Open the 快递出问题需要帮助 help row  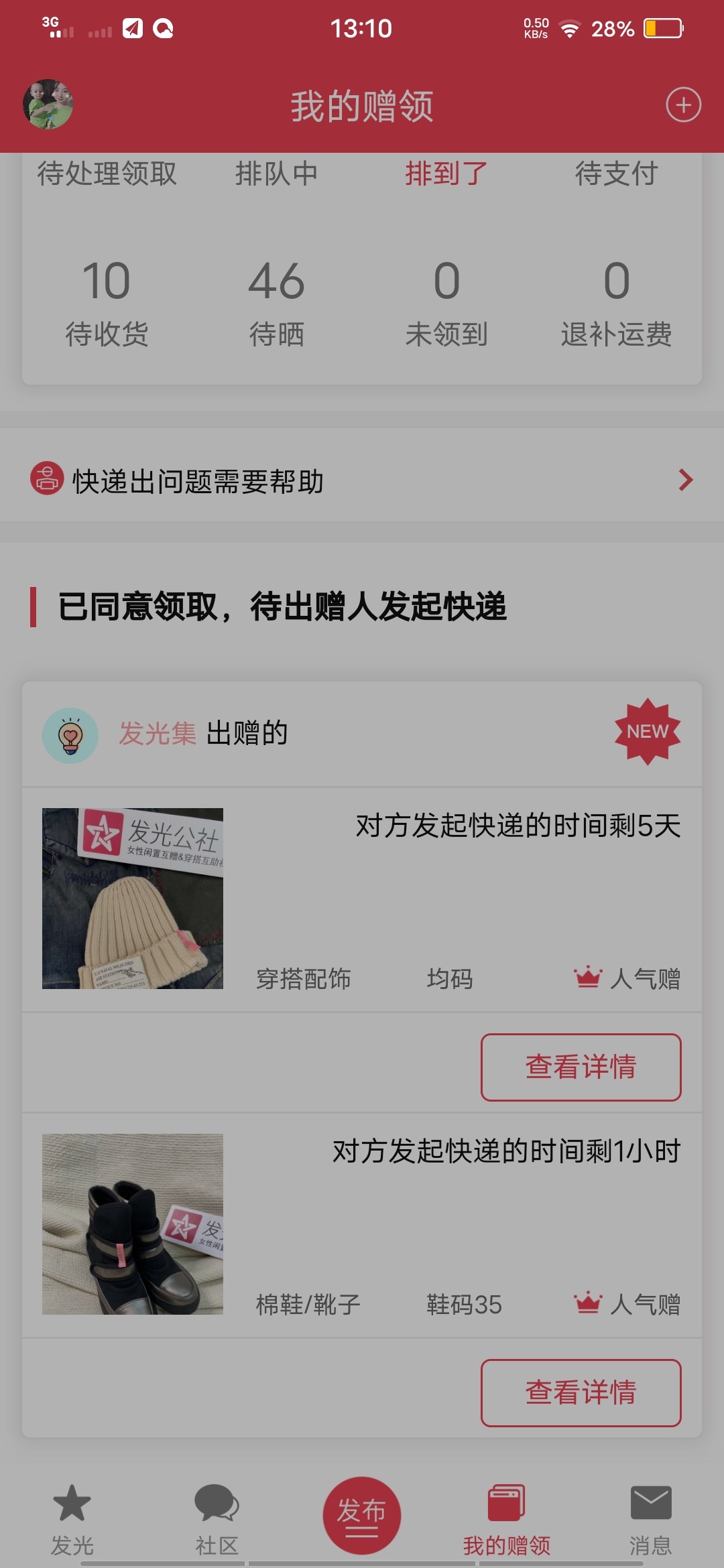click(362, 480)
